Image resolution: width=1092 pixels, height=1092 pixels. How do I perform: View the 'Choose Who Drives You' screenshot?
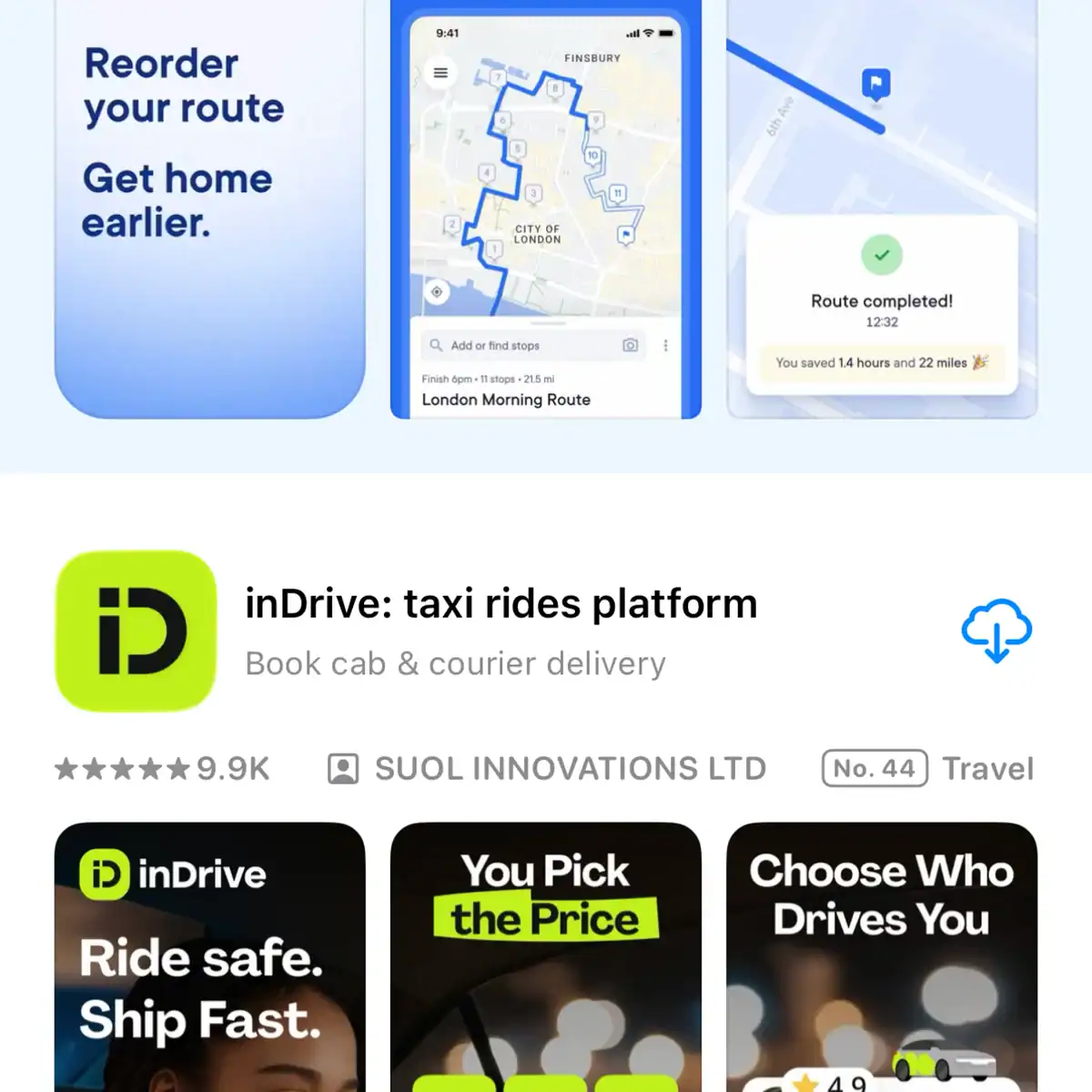882,955
